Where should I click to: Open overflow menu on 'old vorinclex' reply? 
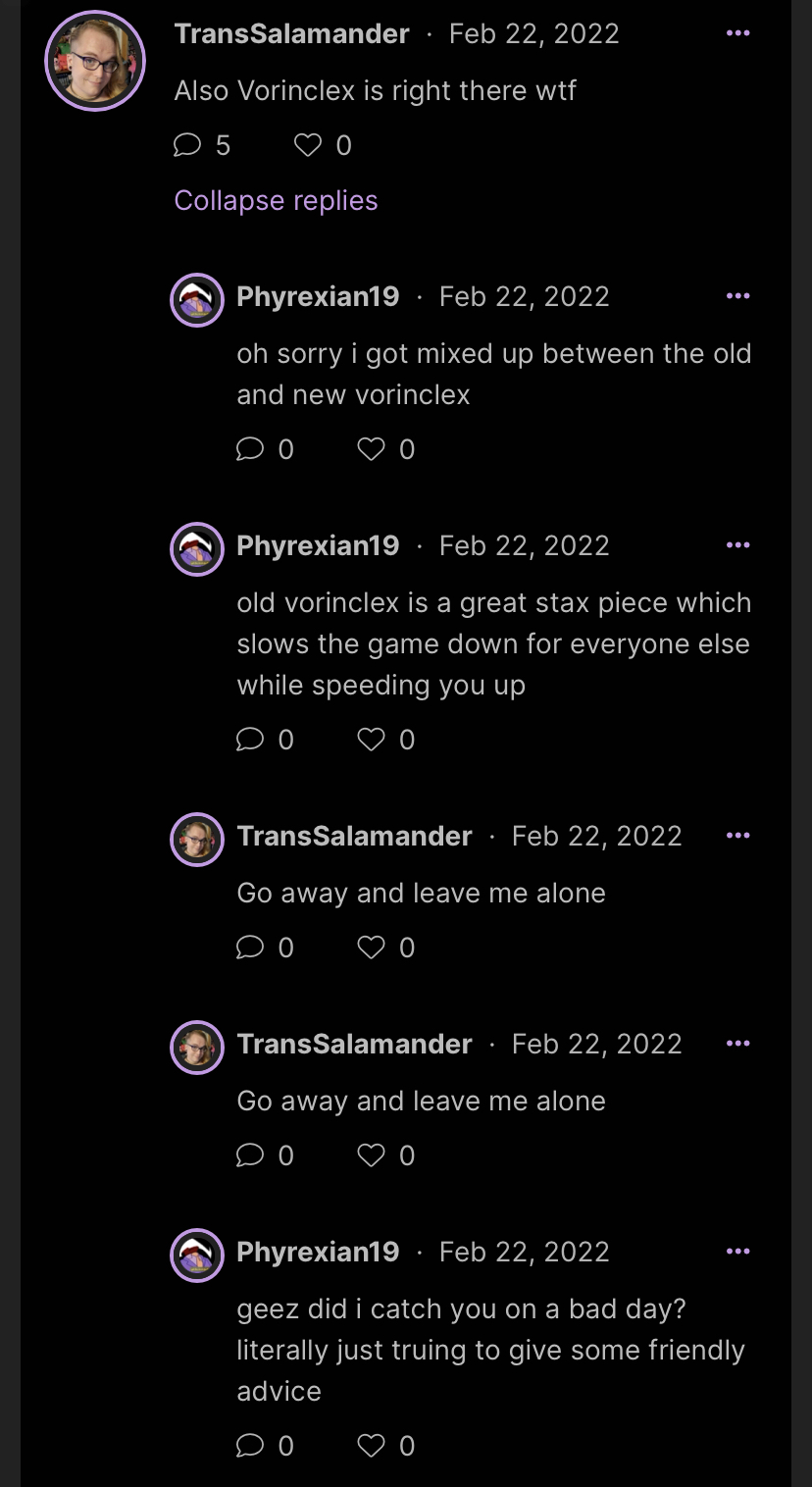click(x=737, y=545)
